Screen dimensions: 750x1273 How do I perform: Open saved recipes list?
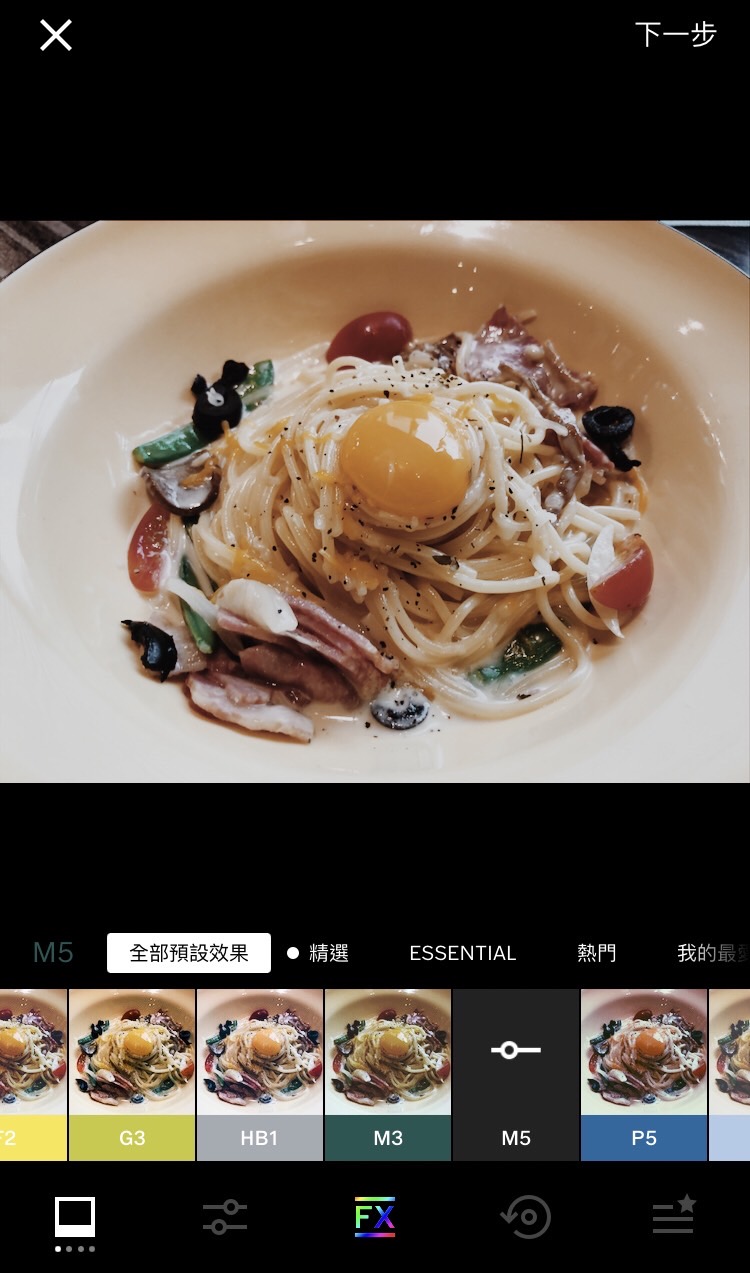(x=674, y=1218)
